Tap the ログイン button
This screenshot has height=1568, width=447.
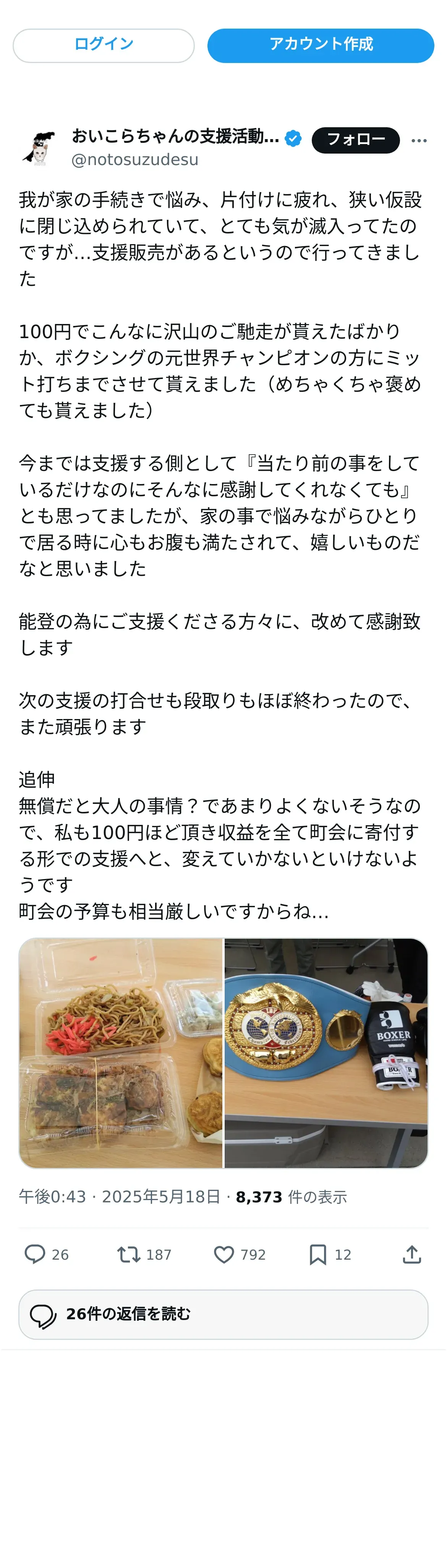click(104, 45)
